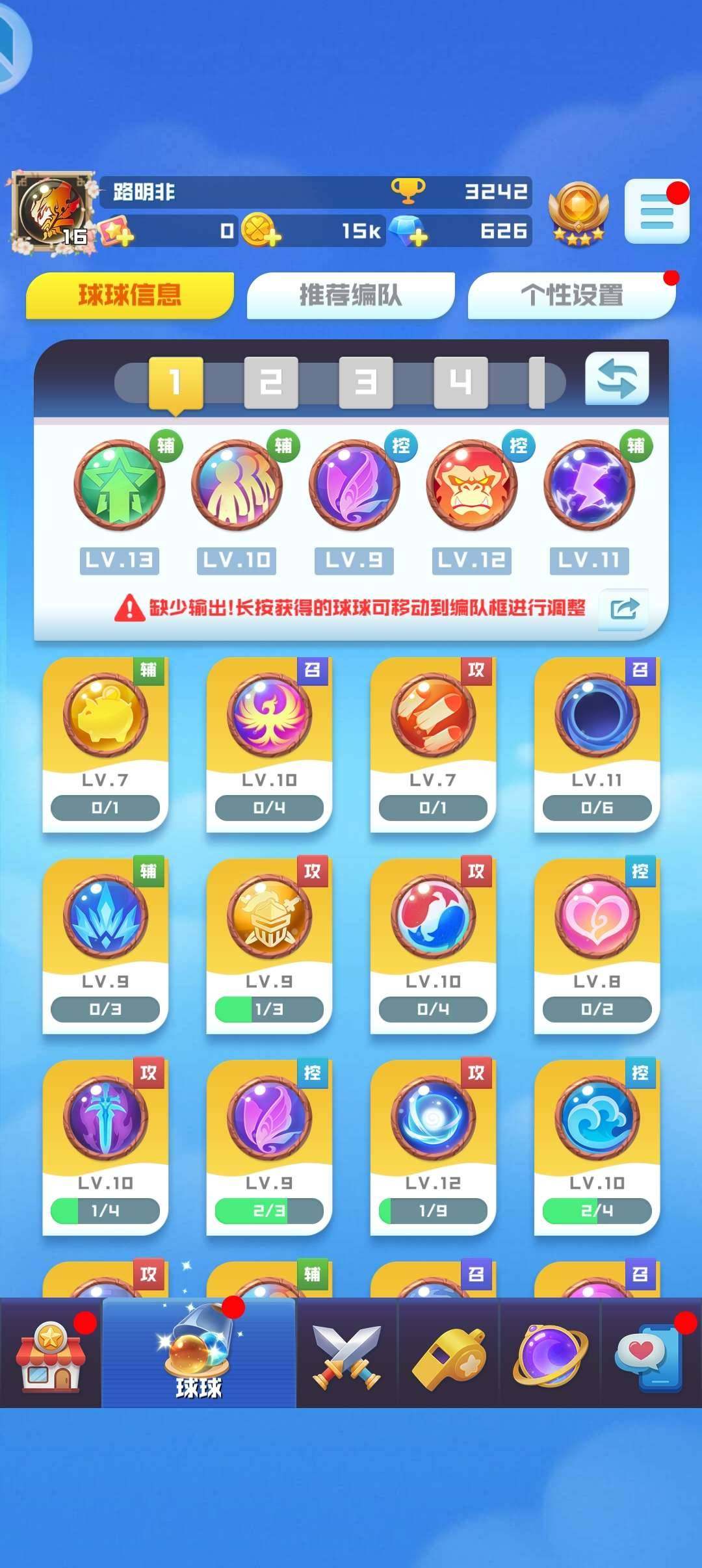
Task: Select team slot 4
Action: tap(461, 382)
